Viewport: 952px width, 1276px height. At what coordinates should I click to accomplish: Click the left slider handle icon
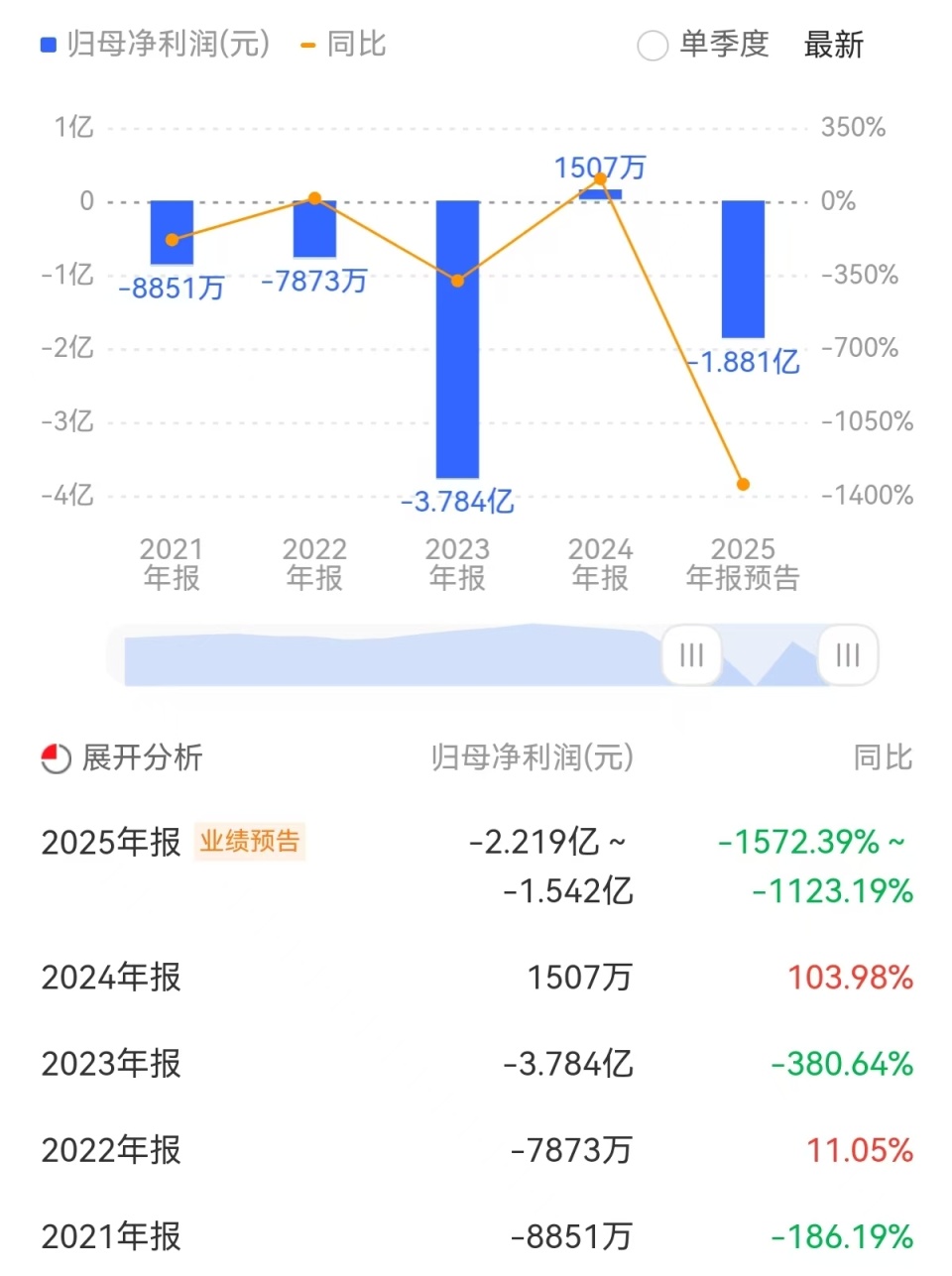point(690,655)
